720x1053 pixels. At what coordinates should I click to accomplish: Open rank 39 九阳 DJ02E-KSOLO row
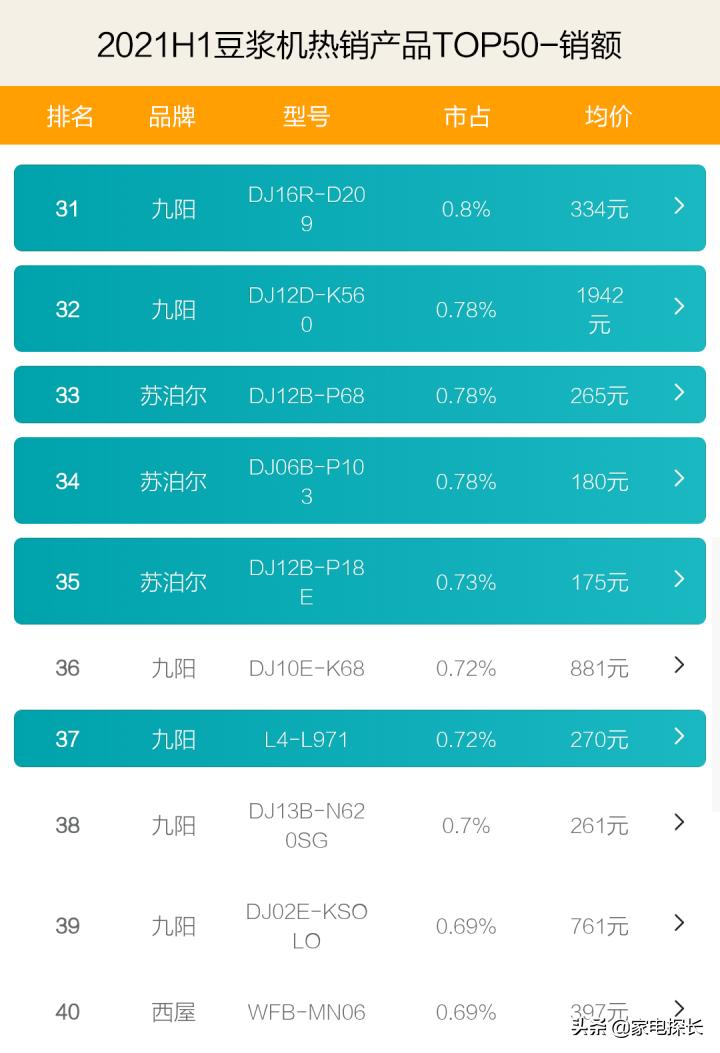tap(360, 926)
